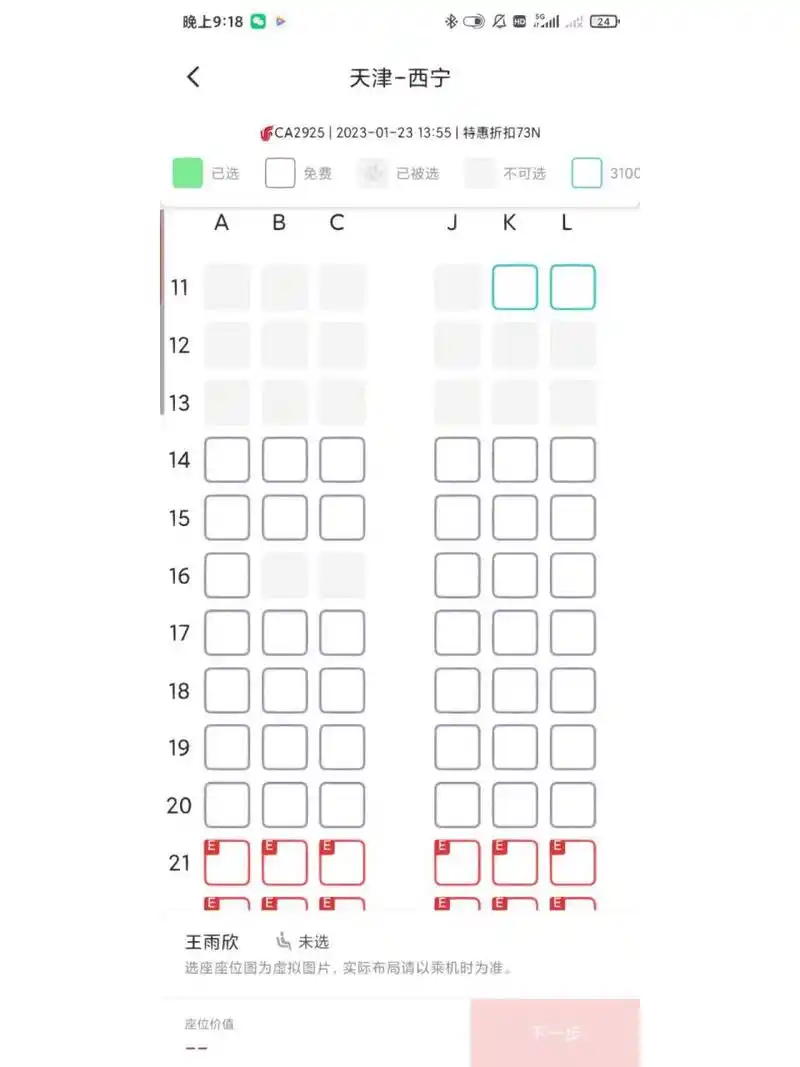Choose seat 20K
The width and height of the screenshot is (800, 1067).
click(x=514, y=805)
